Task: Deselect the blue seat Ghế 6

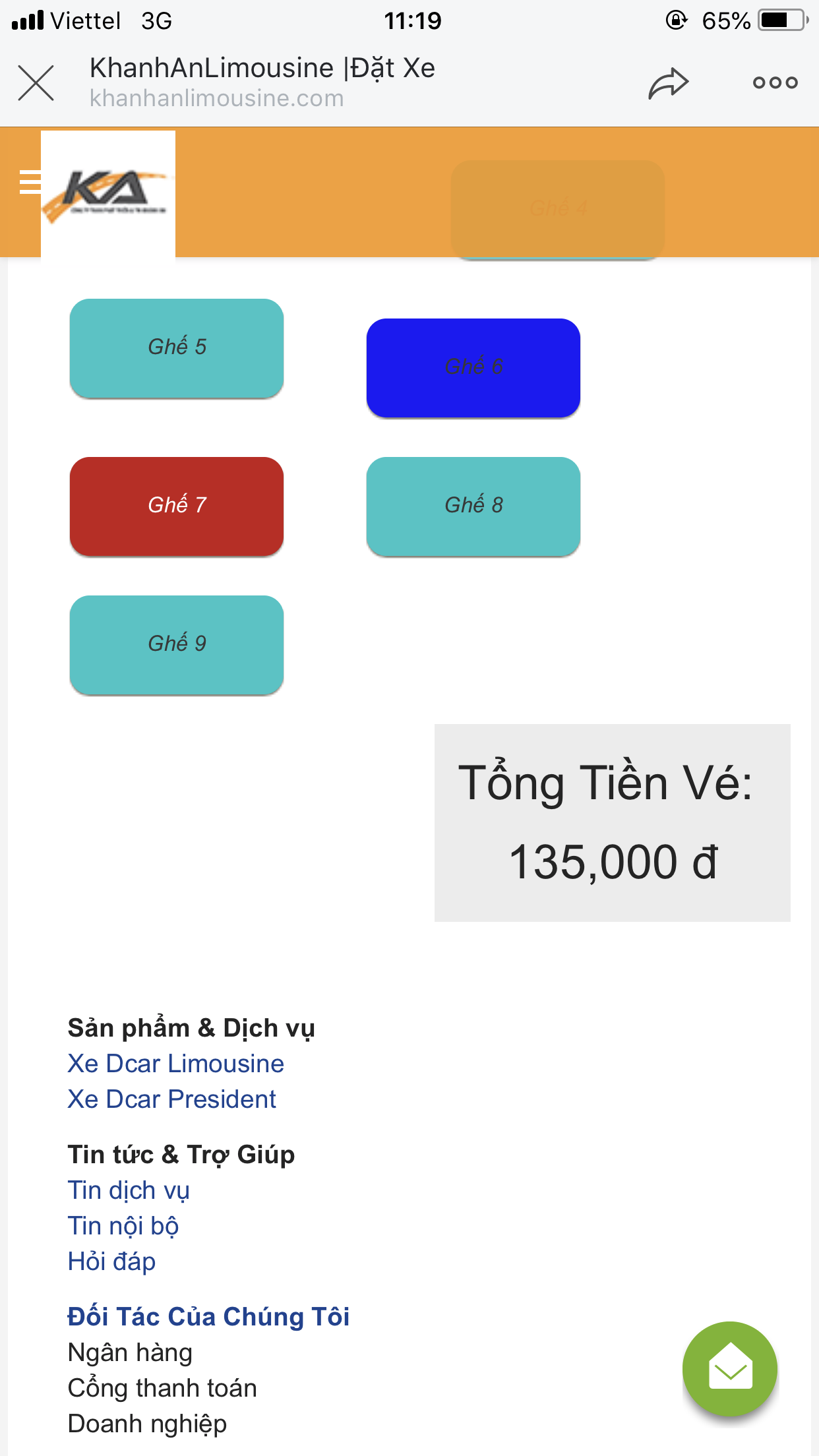Action: 472,368
